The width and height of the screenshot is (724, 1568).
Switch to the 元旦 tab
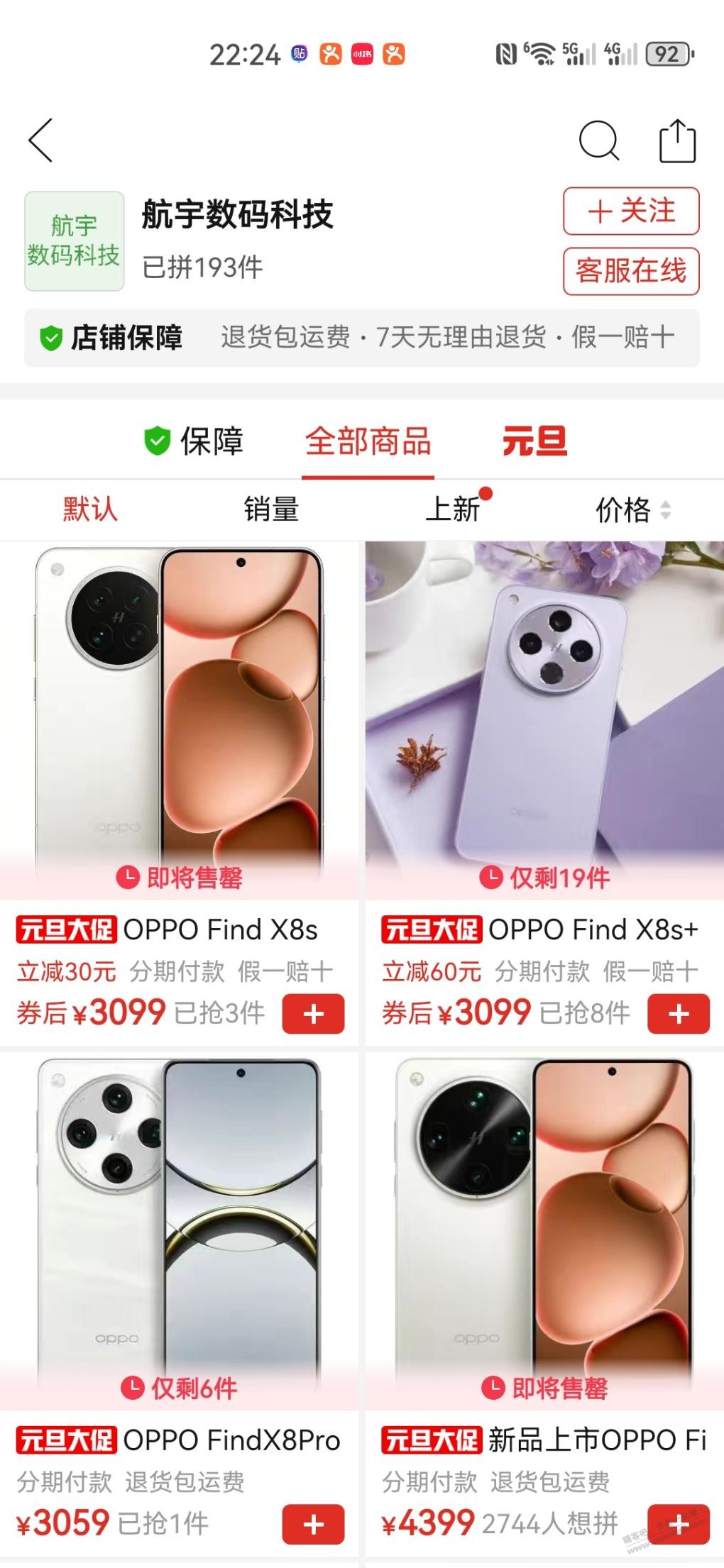534,441
